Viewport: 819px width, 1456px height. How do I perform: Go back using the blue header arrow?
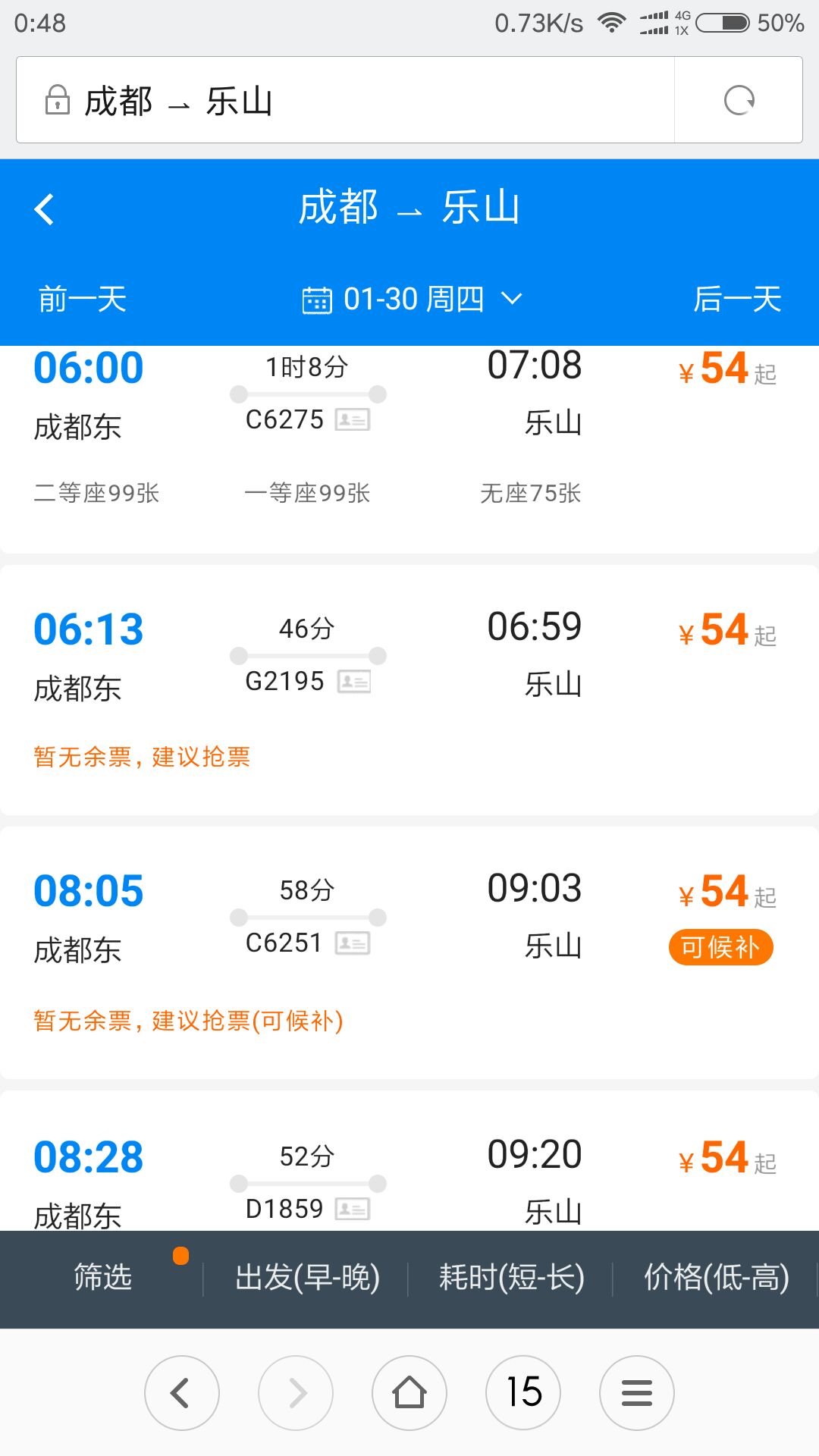[45, 209]
